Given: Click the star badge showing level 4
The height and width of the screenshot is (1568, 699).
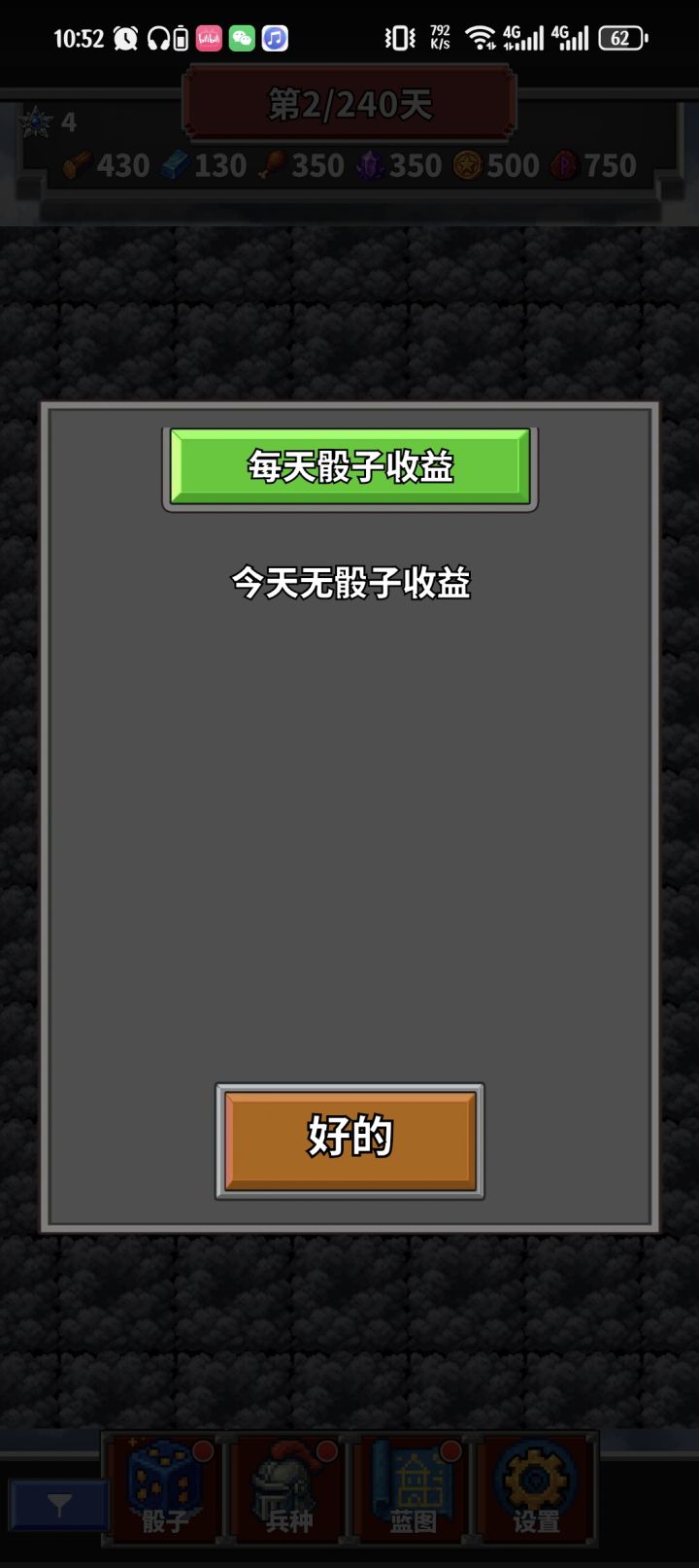Looking at the screenshot, I should 35,119.
